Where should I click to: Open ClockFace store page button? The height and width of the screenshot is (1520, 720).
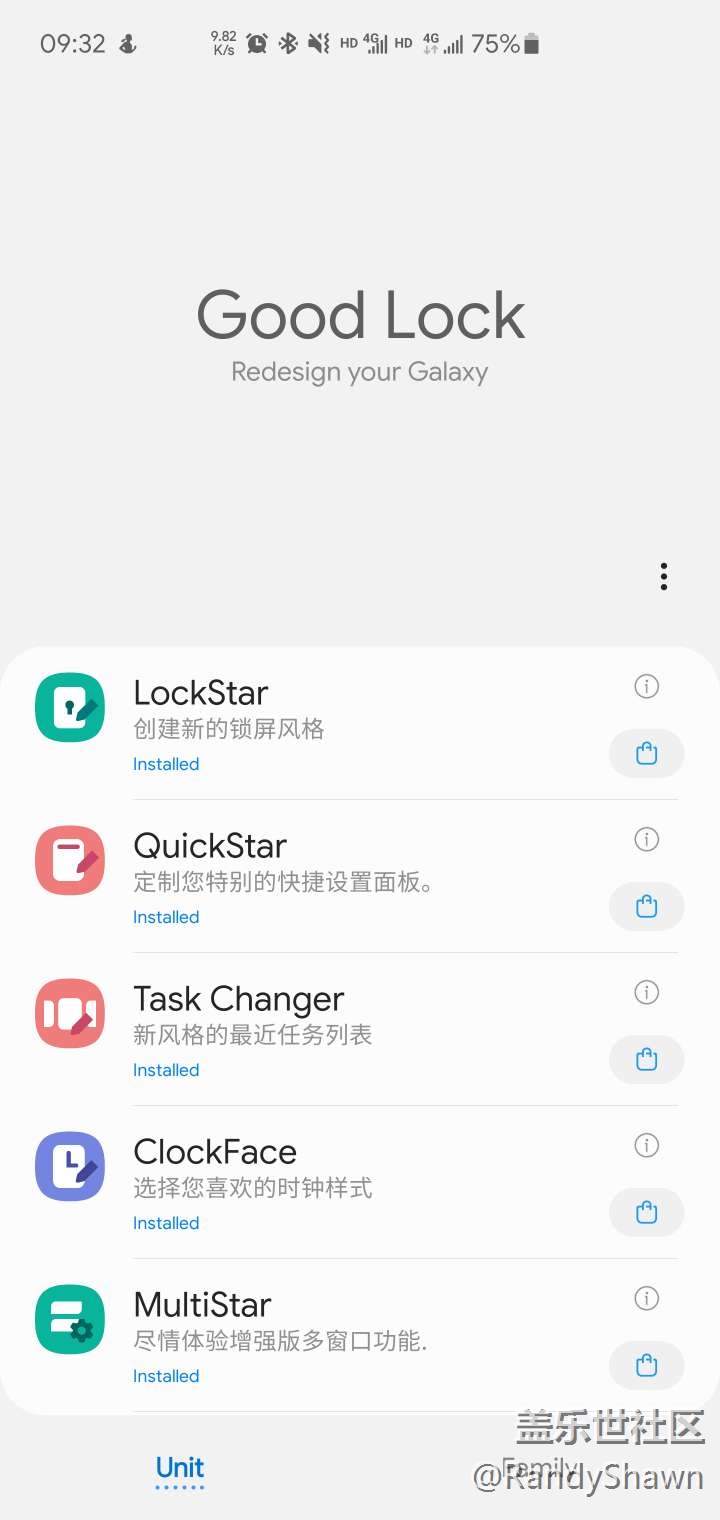pyautogui.click(x=647, y=1213)
